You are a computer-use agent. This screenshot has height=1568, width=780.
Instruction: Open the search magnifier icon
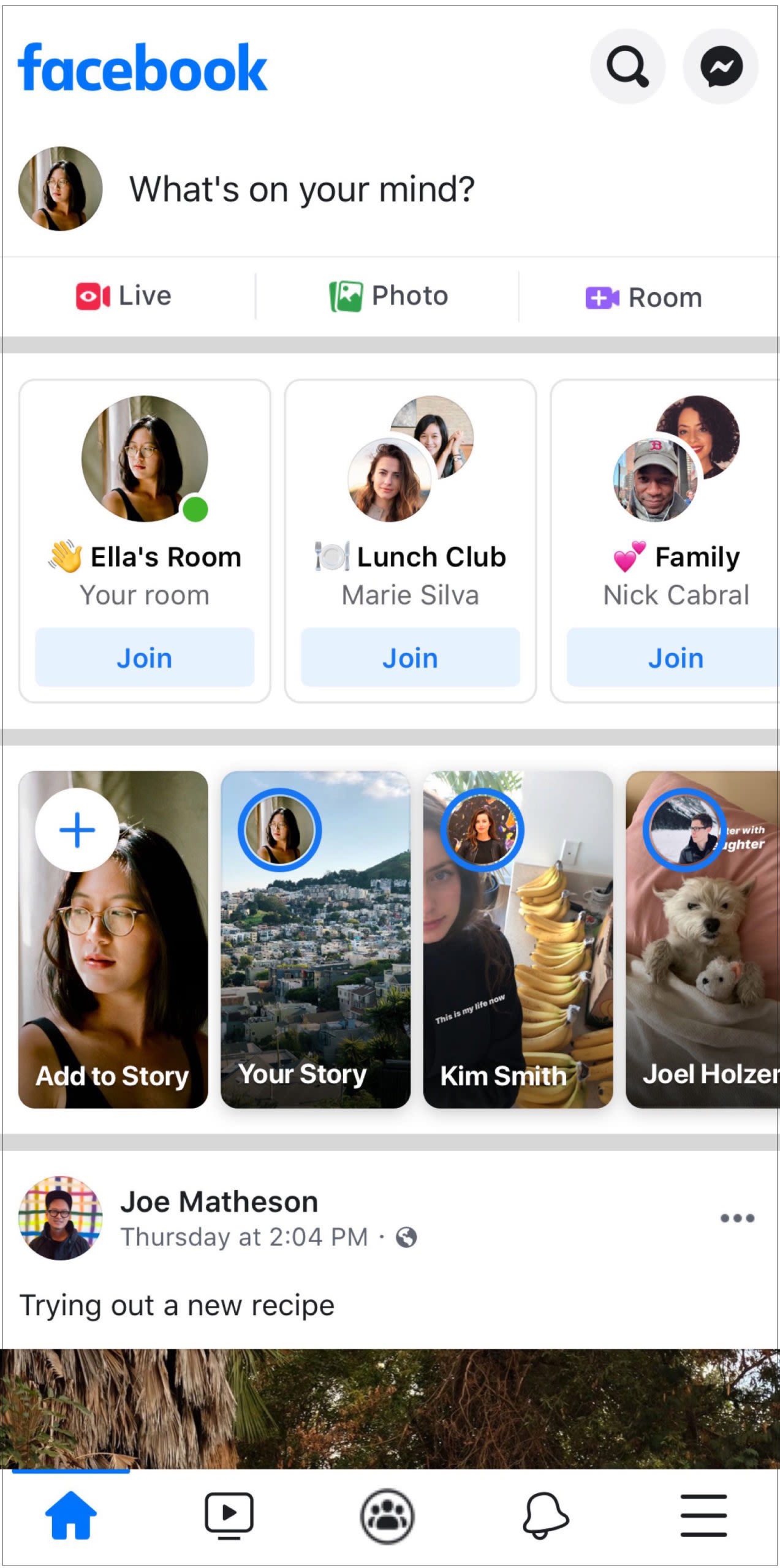(x=627, y=66)
